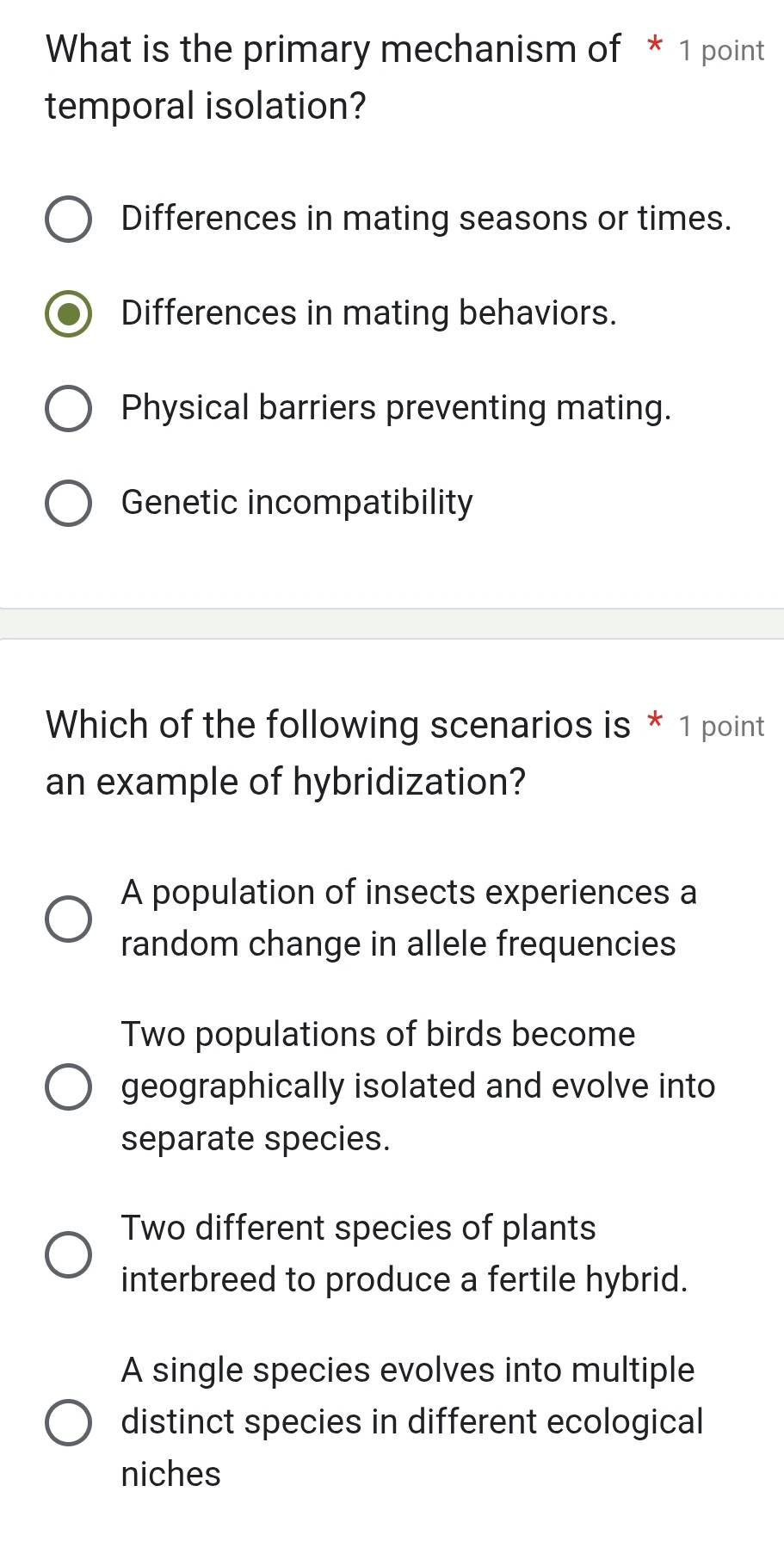Select the plants fertile hybrid option
The height and width of the screenshot is (1560, 784).
pos(69,1254)
